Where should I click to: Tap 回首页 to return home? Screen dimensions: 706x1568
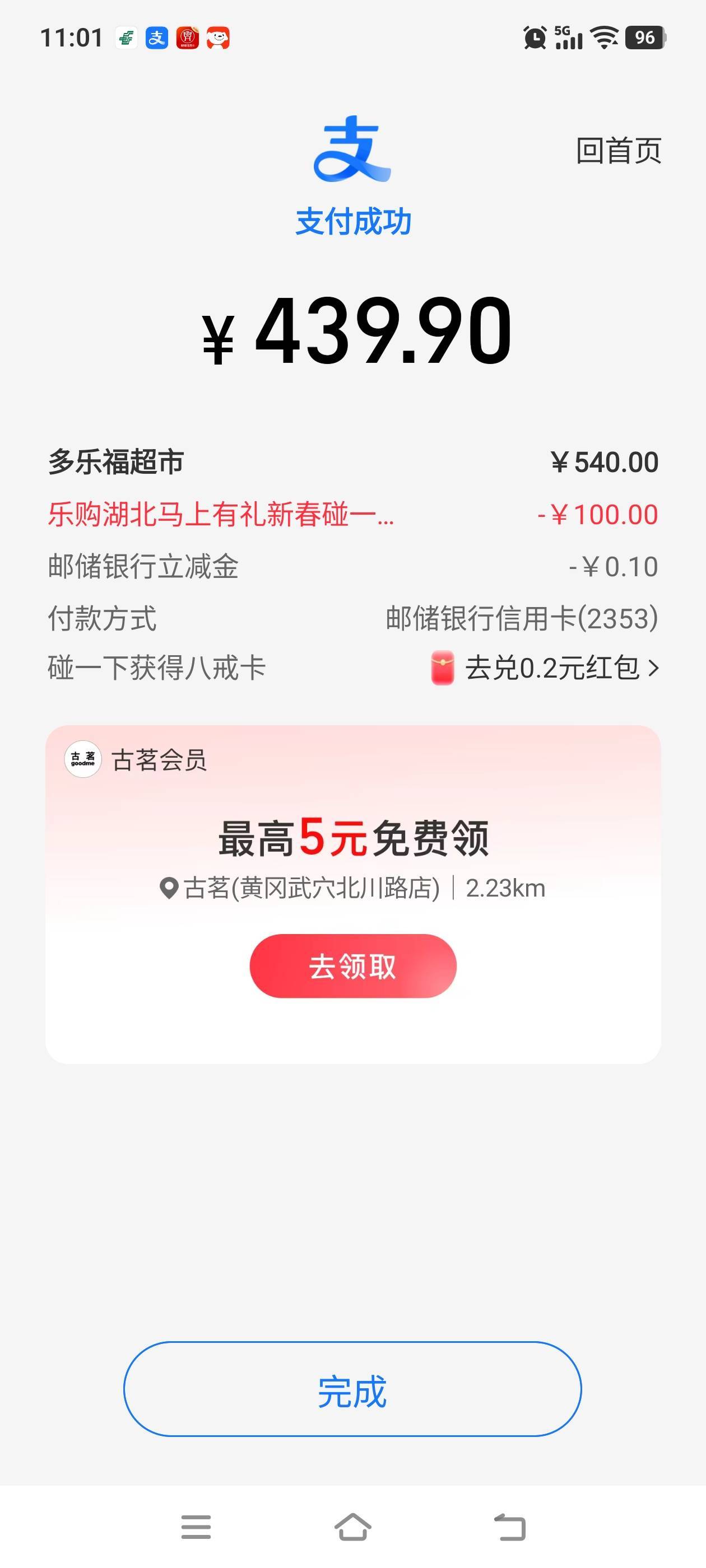click(618, 150)
